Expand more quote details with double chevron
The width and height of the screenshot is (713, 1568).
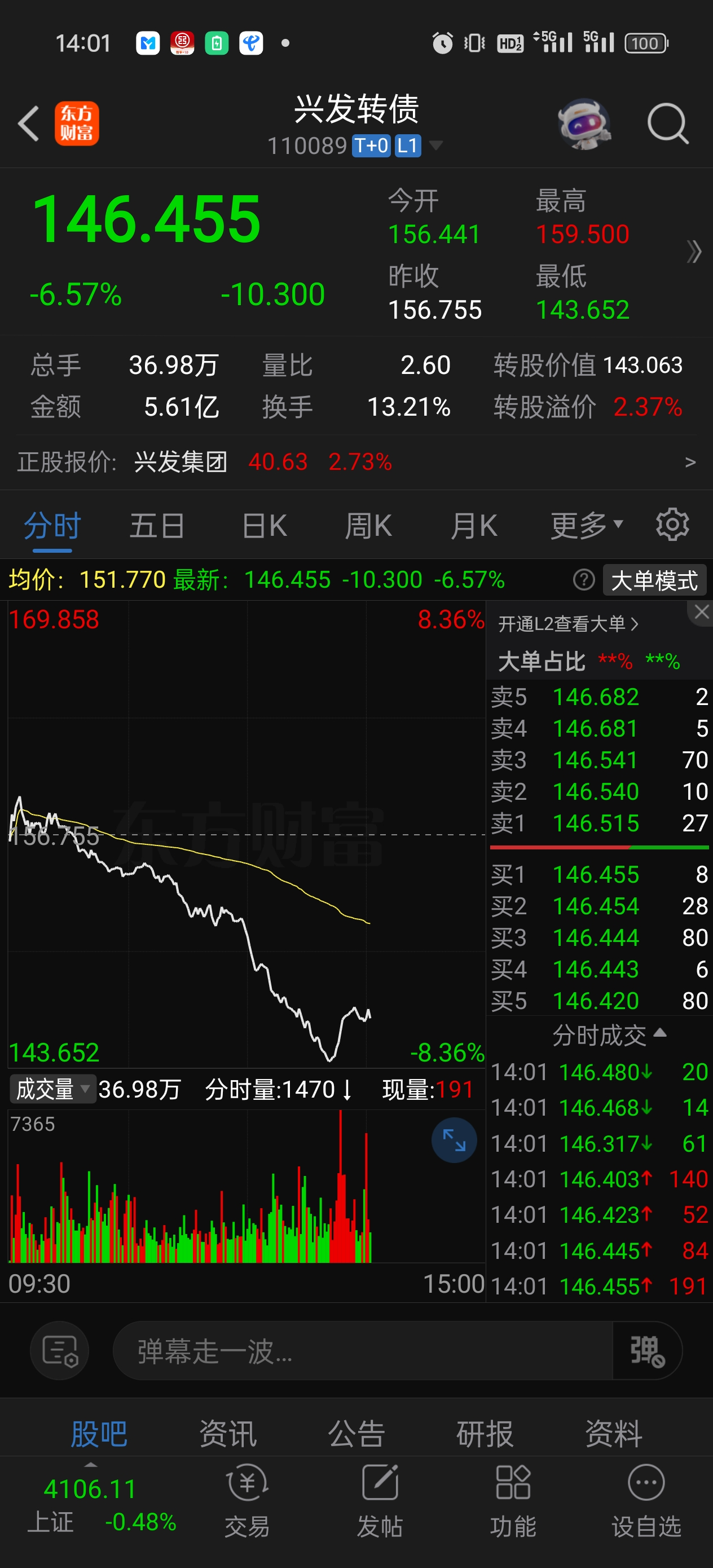click(x=694, y=252)
